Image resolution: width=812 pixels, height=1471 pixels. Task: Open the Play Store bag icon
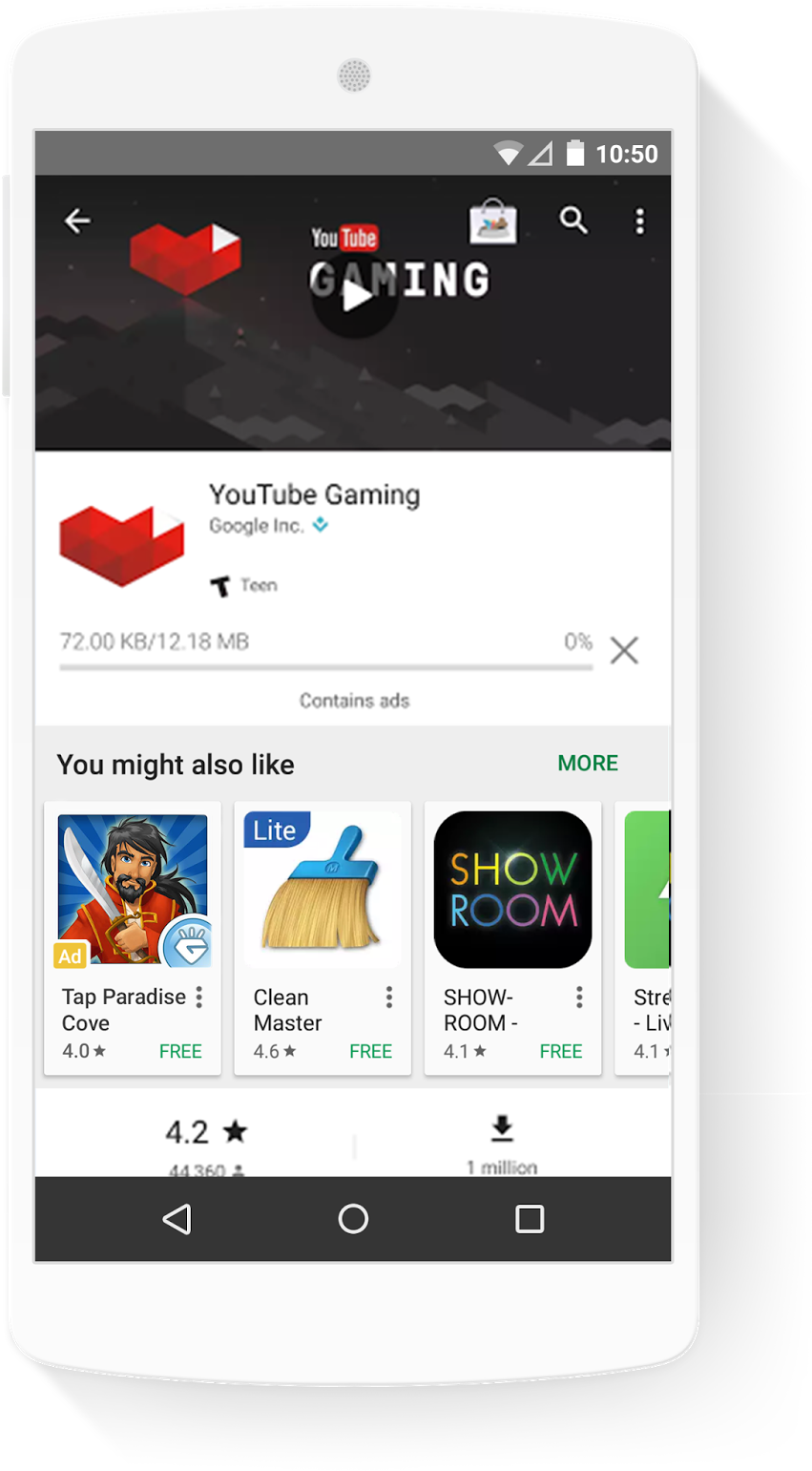[x=492, y=221]
